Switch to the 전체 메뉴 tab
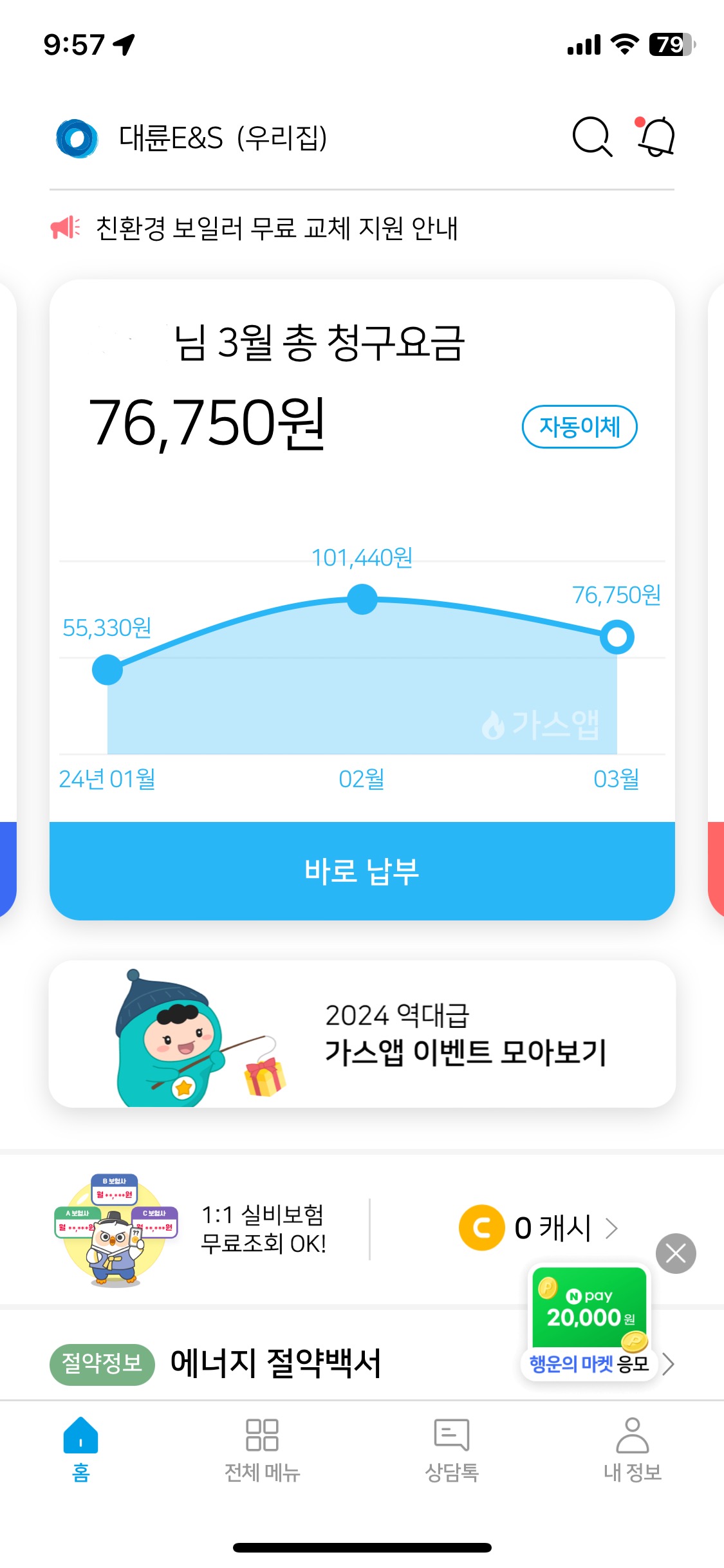Image resolution: width=724 pixels, height=1568 pixels. tap(262, 1448)
